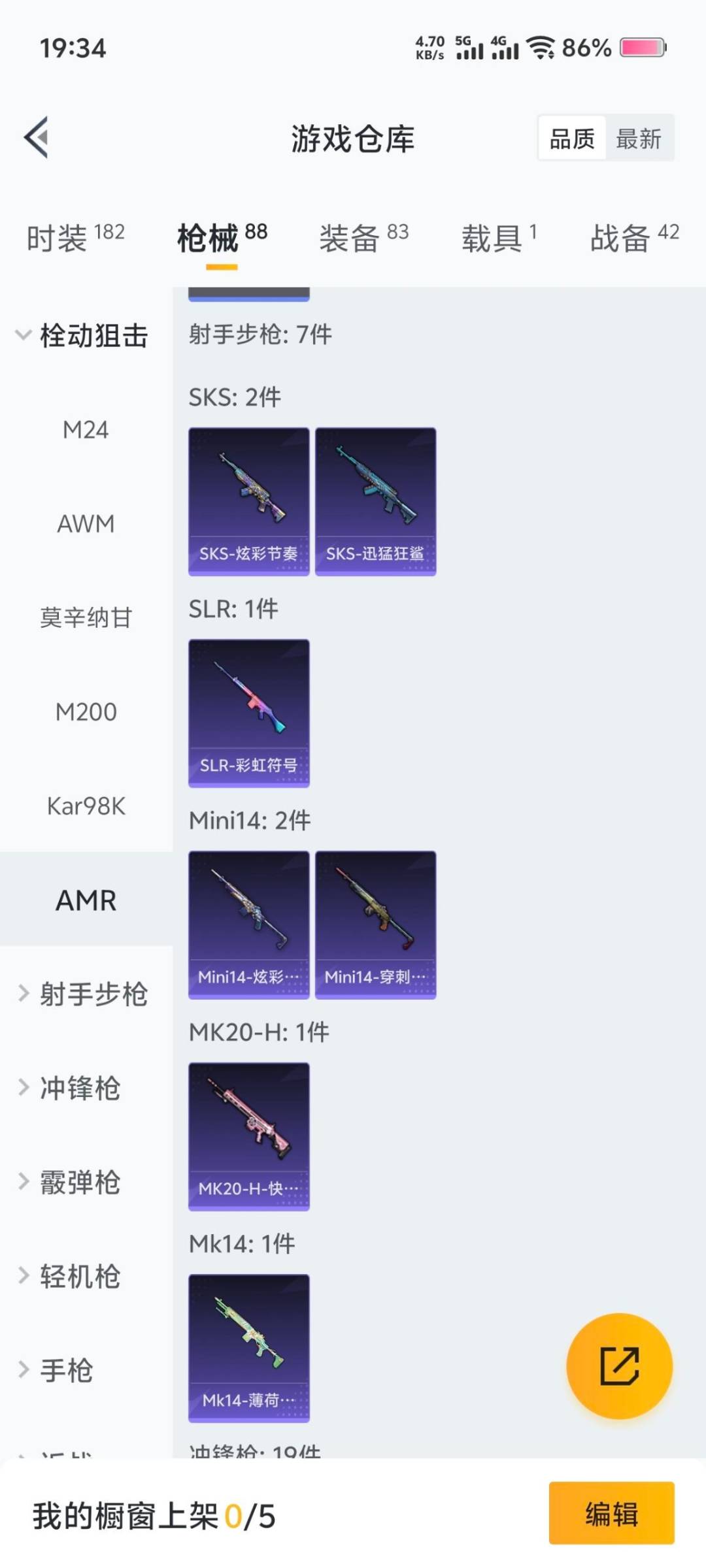View the MK20-H-快 weapon skin

tap(248, 1137)
